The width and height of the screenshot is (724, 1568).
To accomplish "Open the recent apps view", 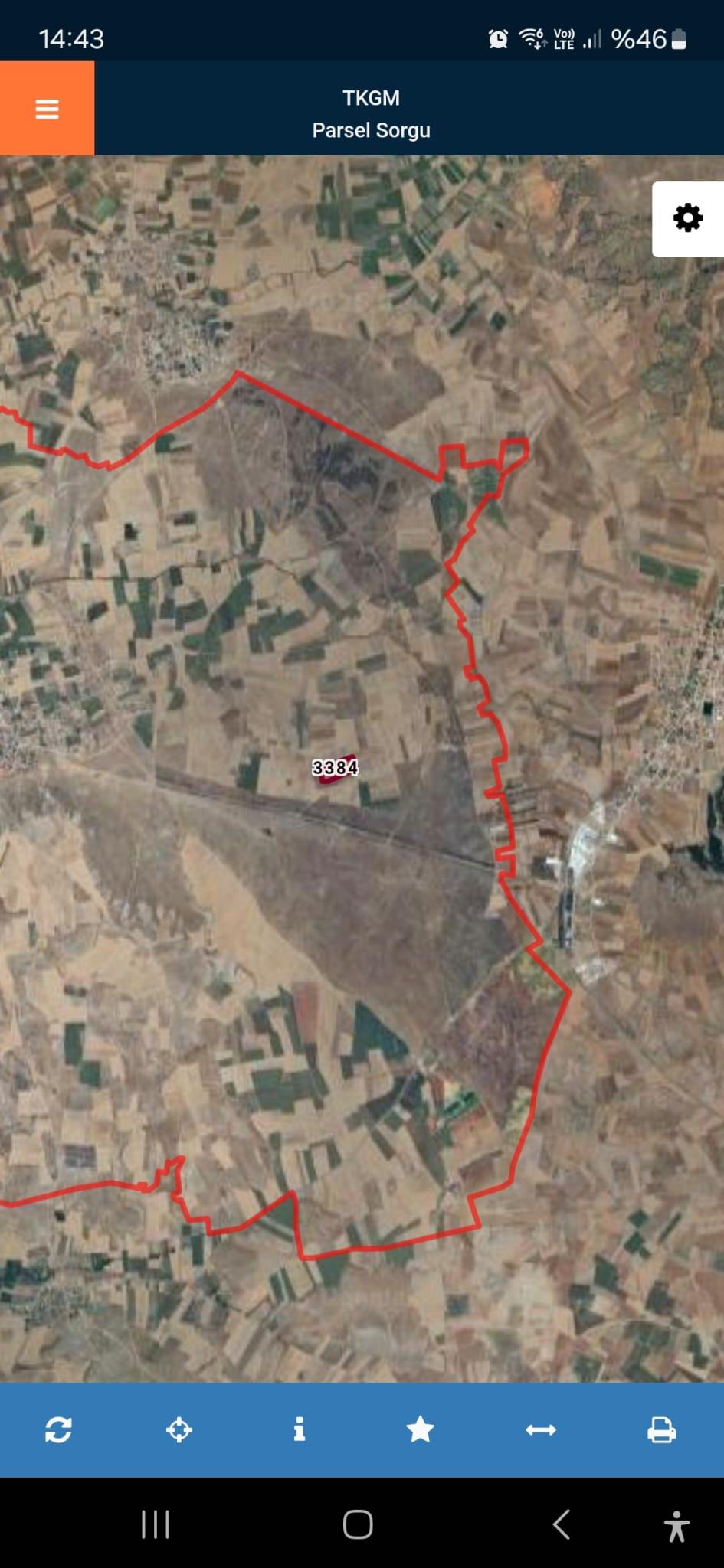I will [x=156, y=1524].
